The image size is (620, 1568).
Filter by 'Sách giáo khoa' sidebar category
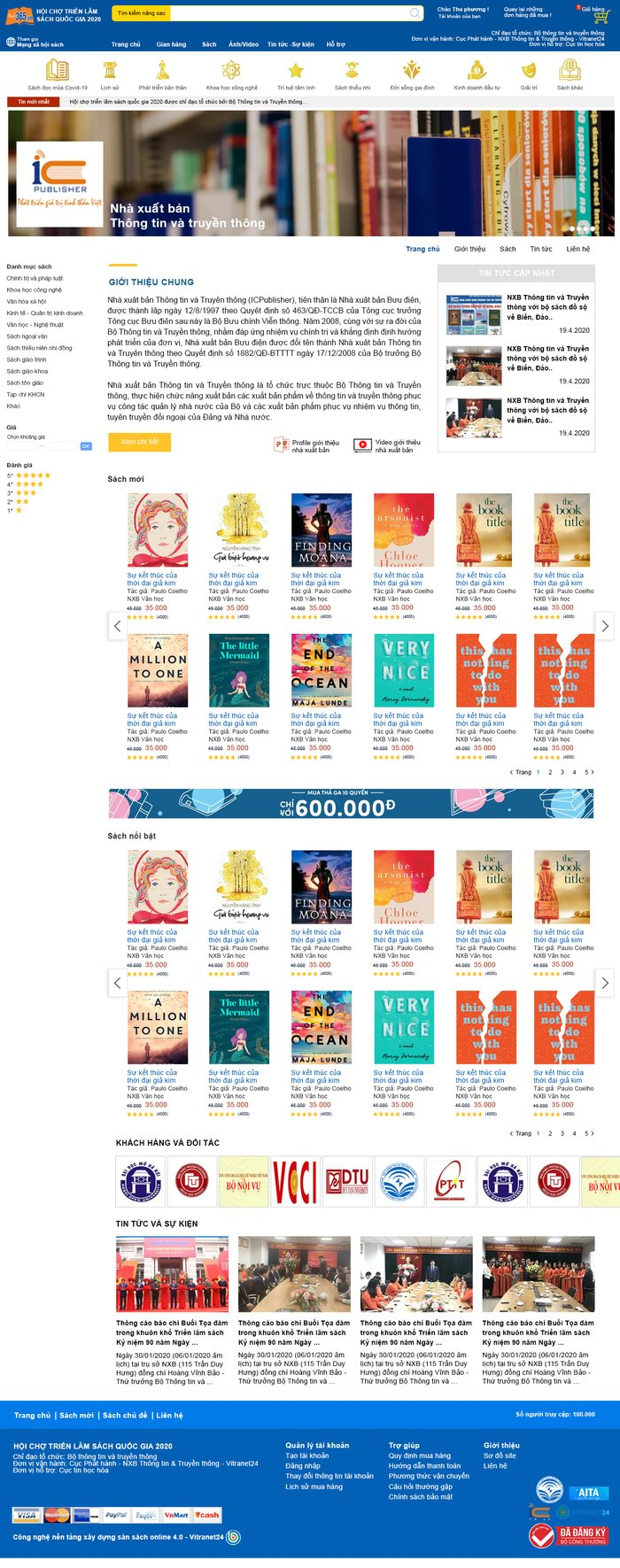(27, 371)
